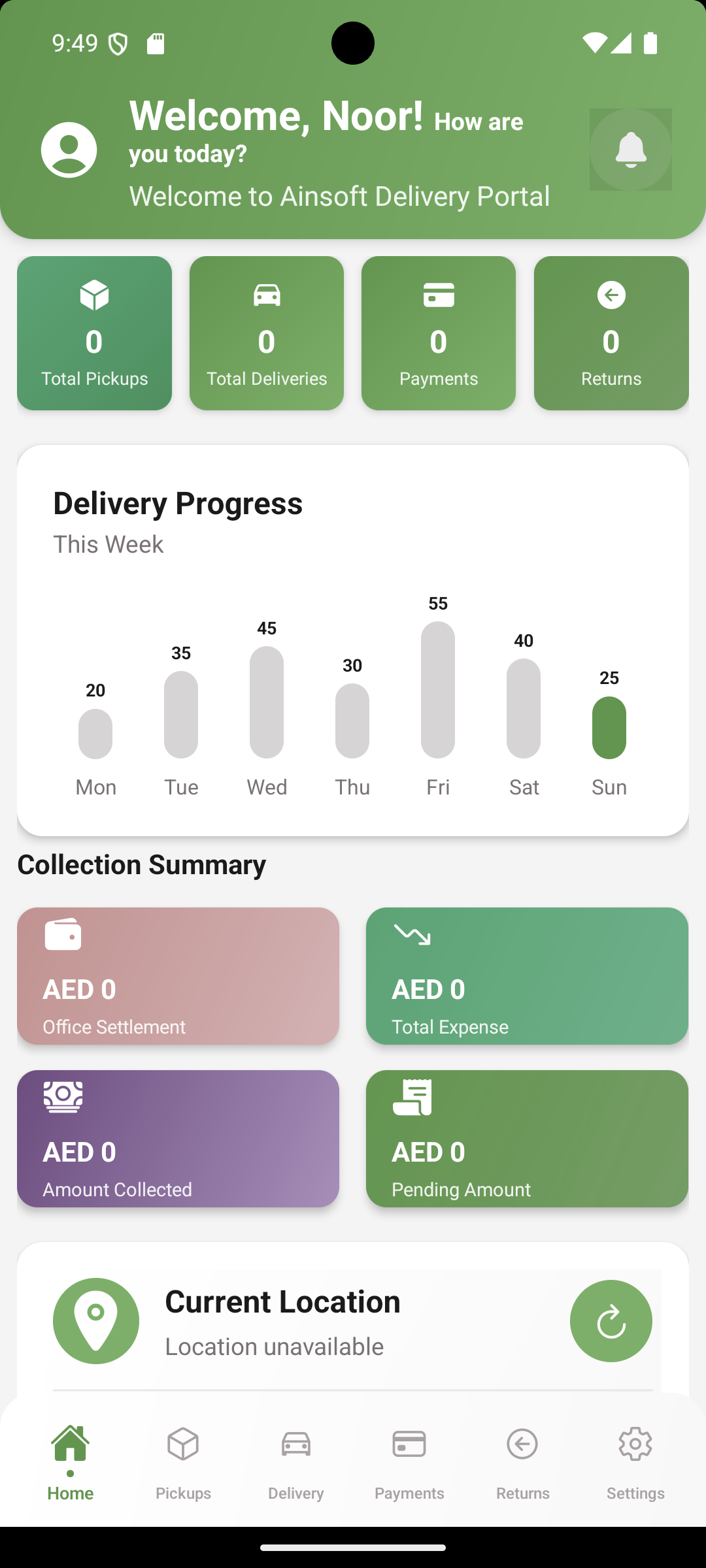The image size is (706, 1568).
Task: Open the notification bell
Action: [630, 149]
